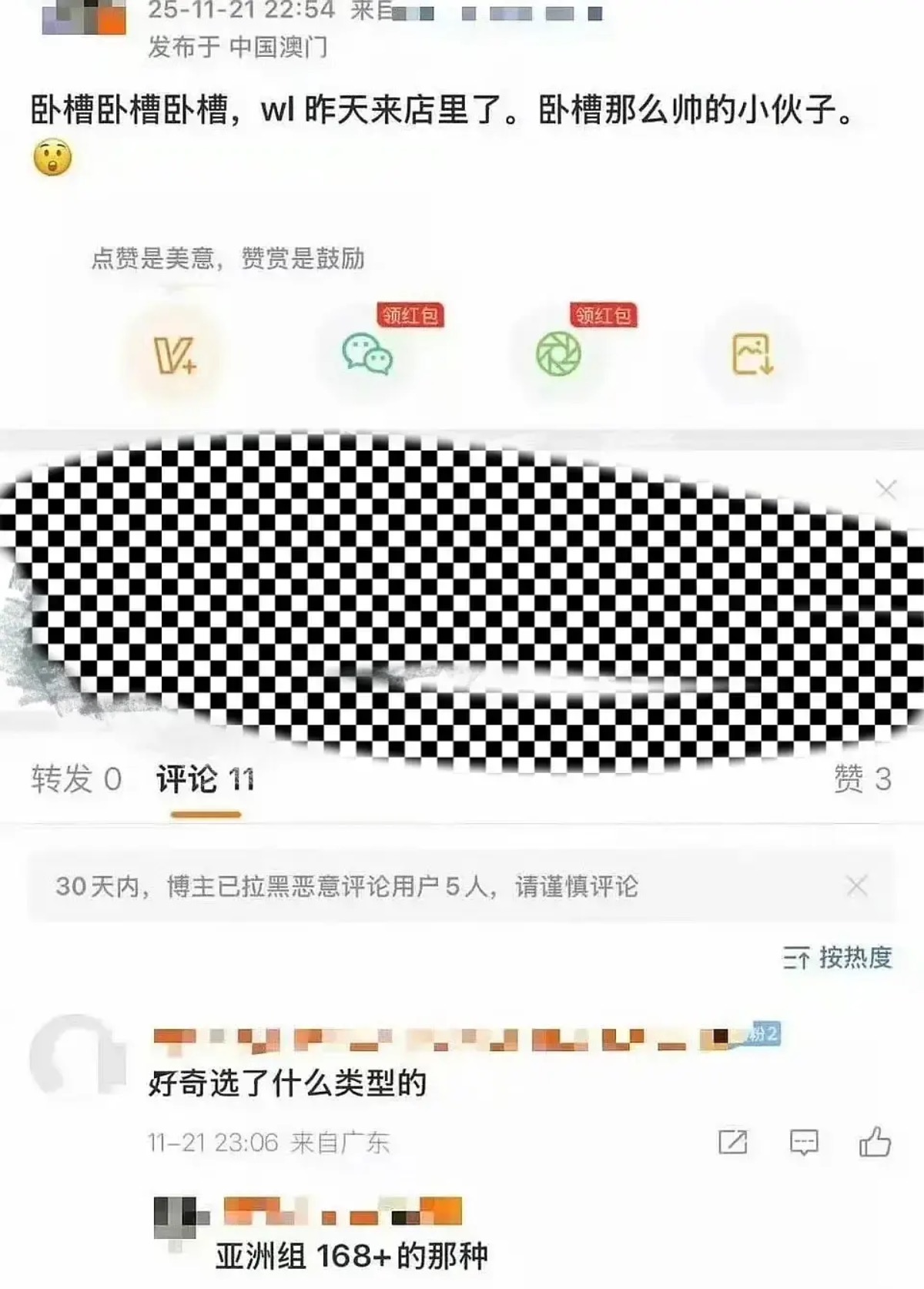The height and width of the screenshot is (1289, 924).
Task: Open the green camera-shutter share icon
Action: pyautogui.click(x=558, y=355)
